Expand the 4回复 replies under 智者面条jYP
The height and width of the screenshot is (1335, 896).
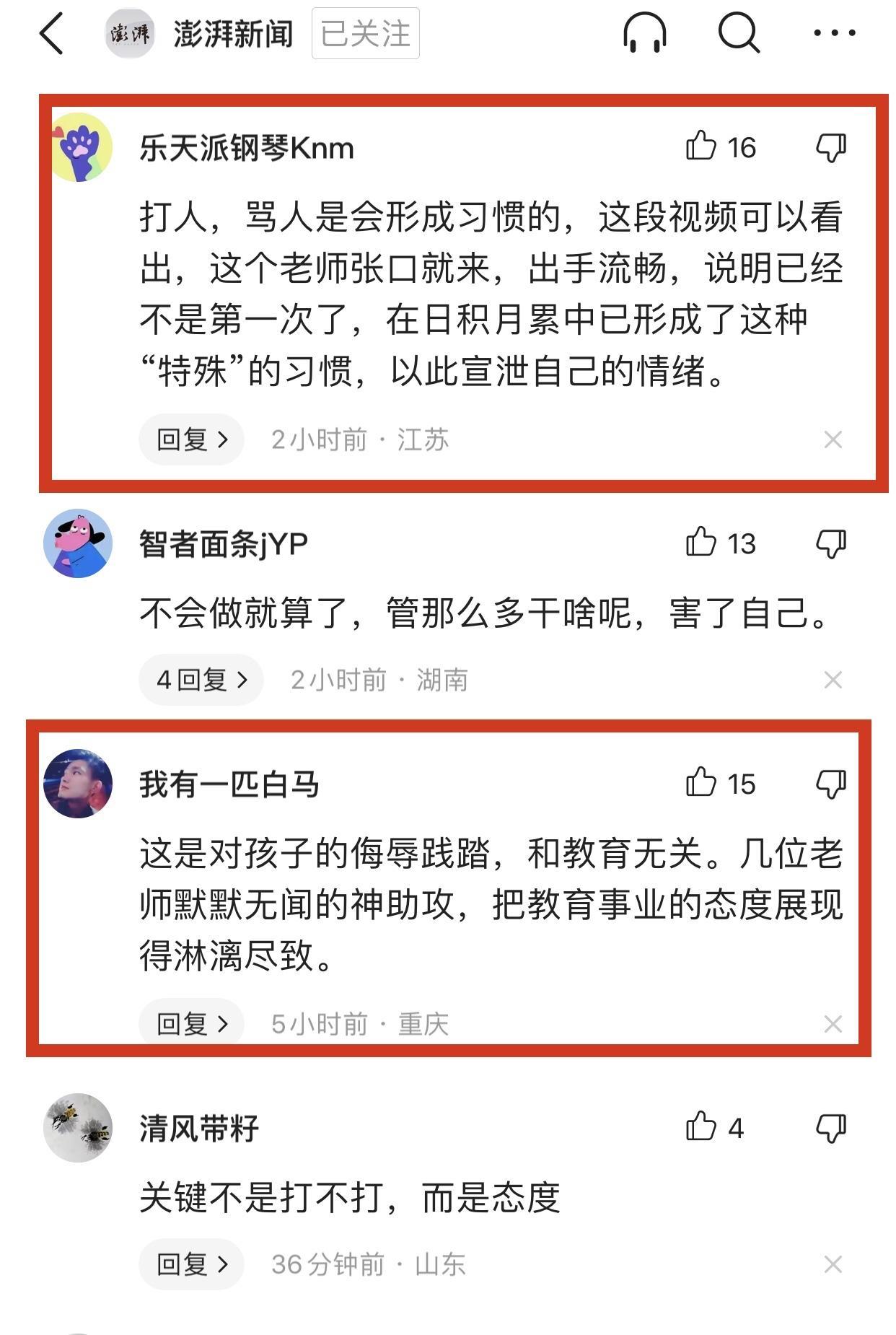pos(201,680)
